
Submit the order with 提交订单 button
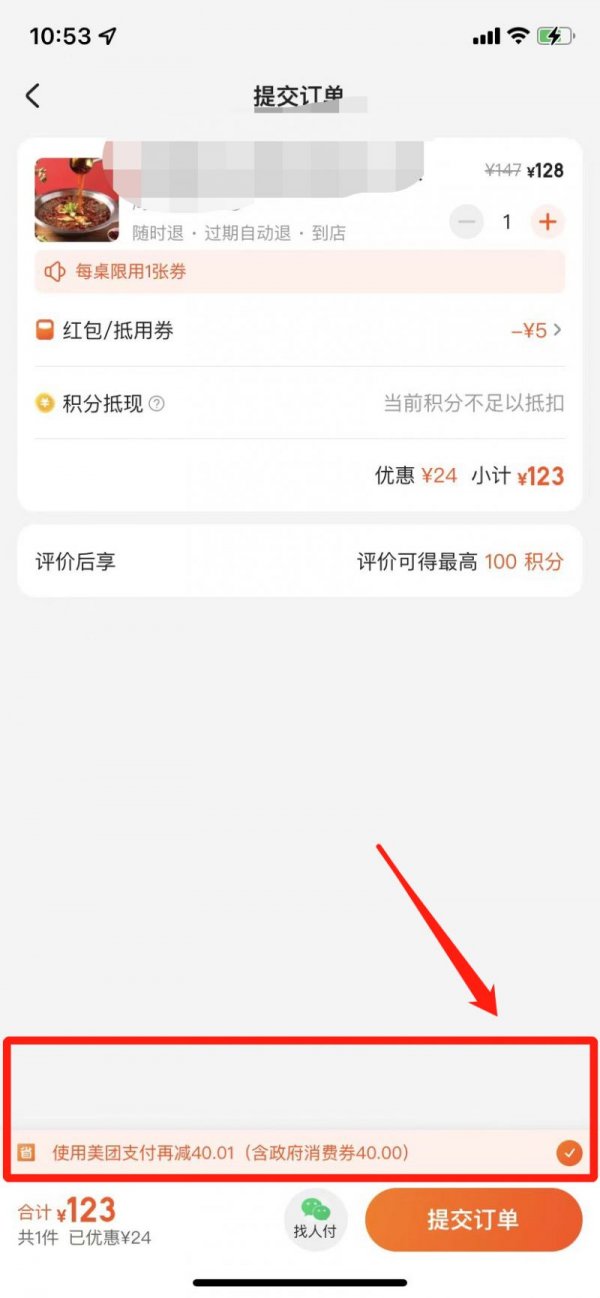point(473,1220)
